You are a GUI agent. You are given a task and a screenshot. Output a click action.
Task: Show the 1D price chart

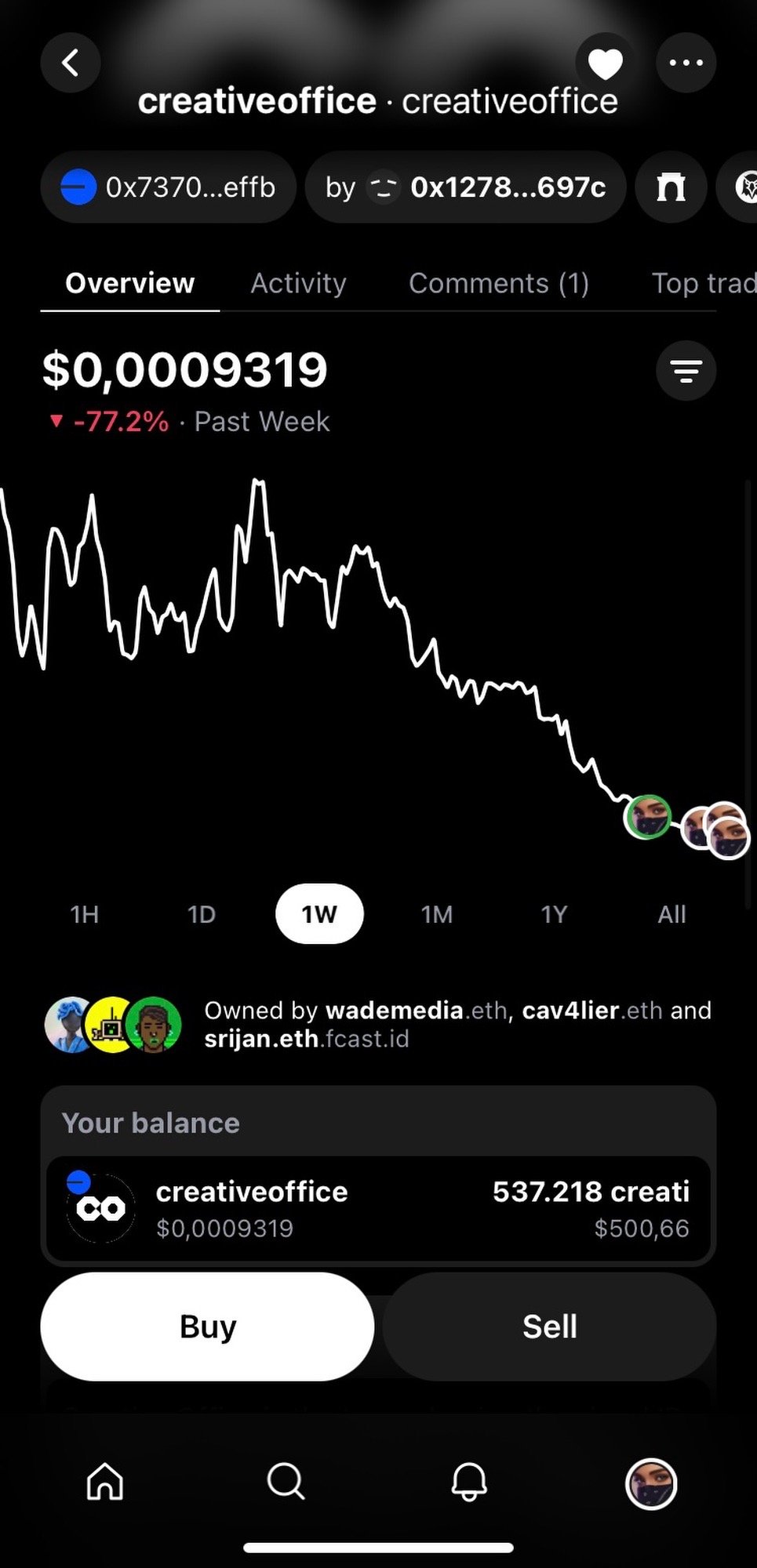[201, 914]
